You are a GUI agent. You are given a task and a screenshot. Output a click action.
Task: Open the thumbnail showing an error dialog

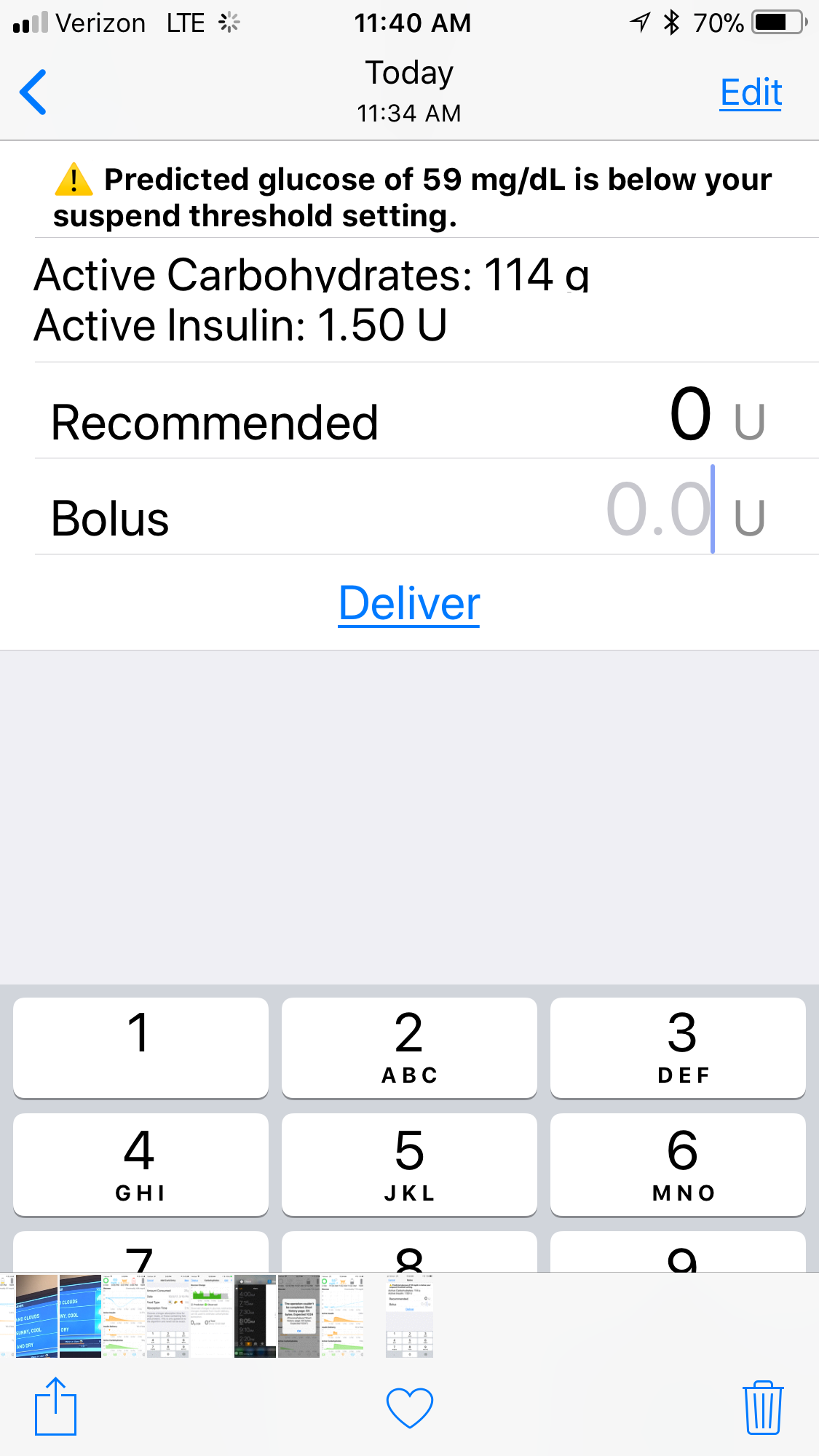tap(298, 1316)
